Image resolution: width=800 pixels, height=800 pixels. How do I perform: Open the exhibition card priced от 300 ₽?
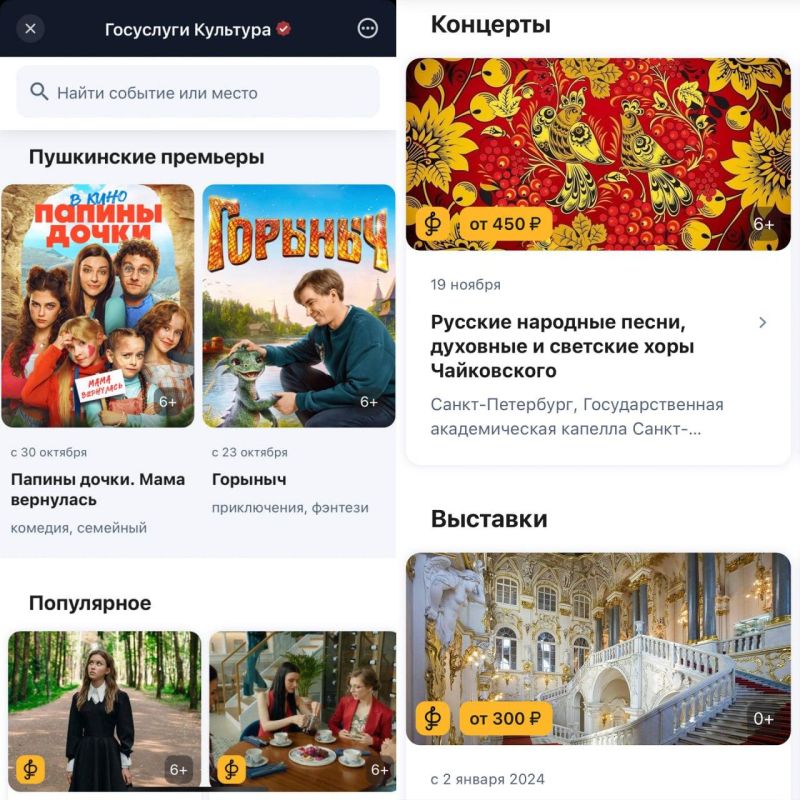[x=598, y=648]
